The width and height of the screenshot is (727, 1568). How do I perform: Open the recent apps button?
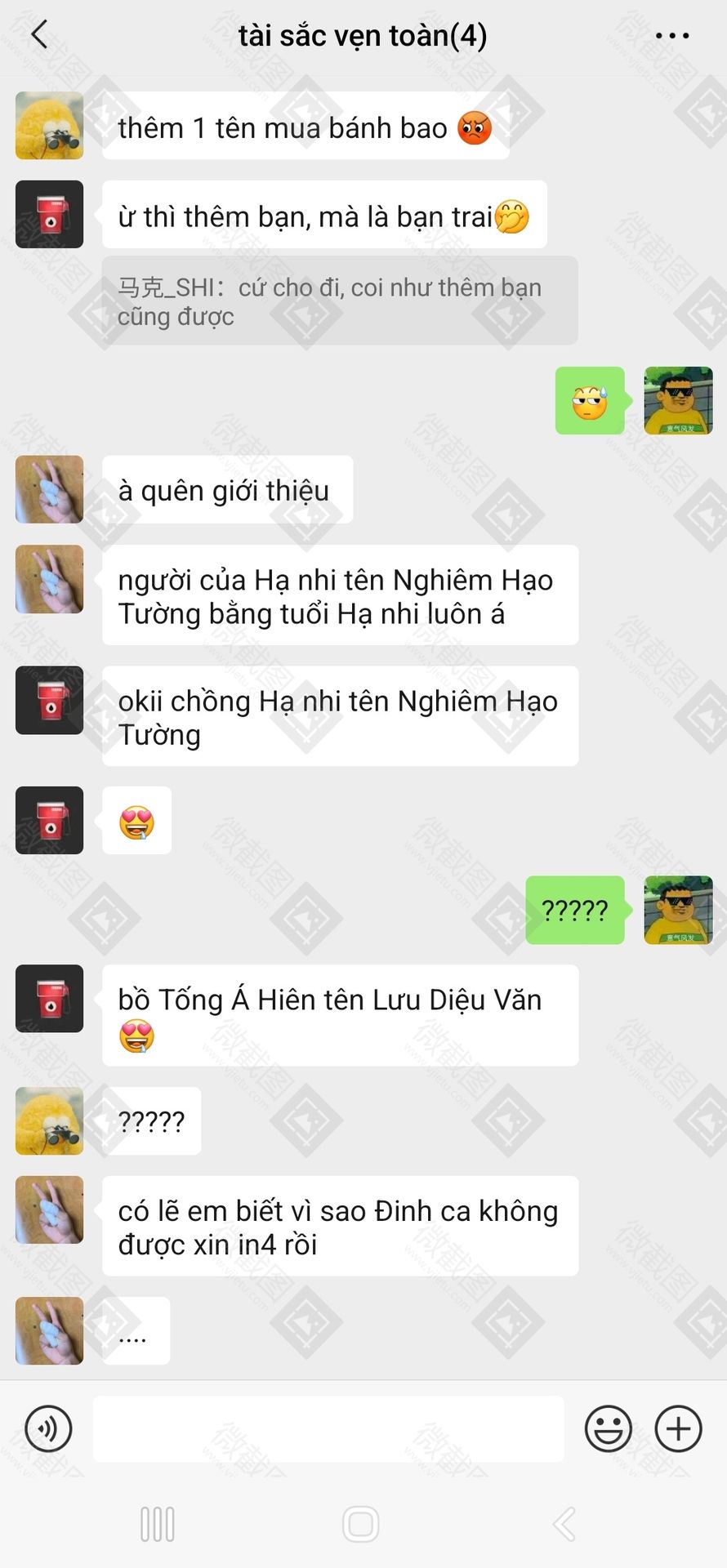click(x=158, y=1524)
